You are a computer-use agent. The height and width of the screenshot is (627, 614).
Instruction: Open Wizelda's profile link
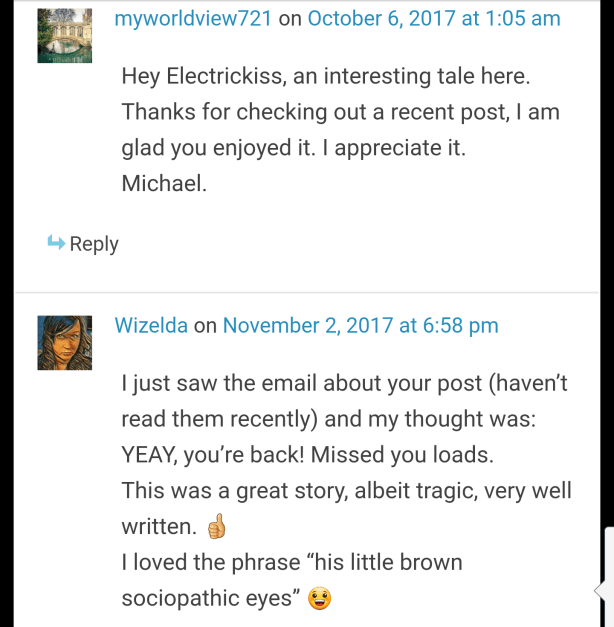(151, 325)
